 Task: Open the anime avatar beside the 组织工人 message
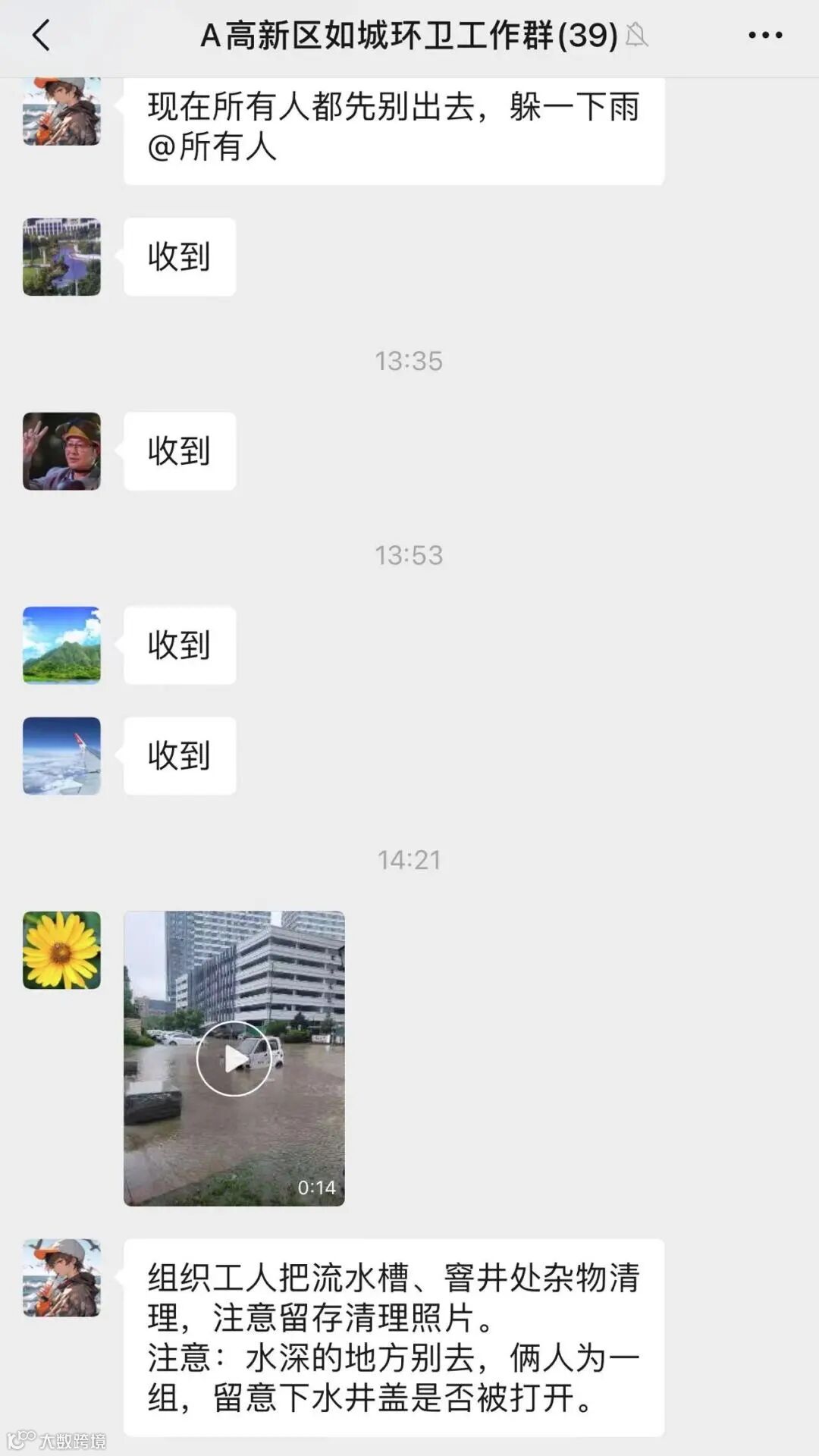[x=61, y=1278]
